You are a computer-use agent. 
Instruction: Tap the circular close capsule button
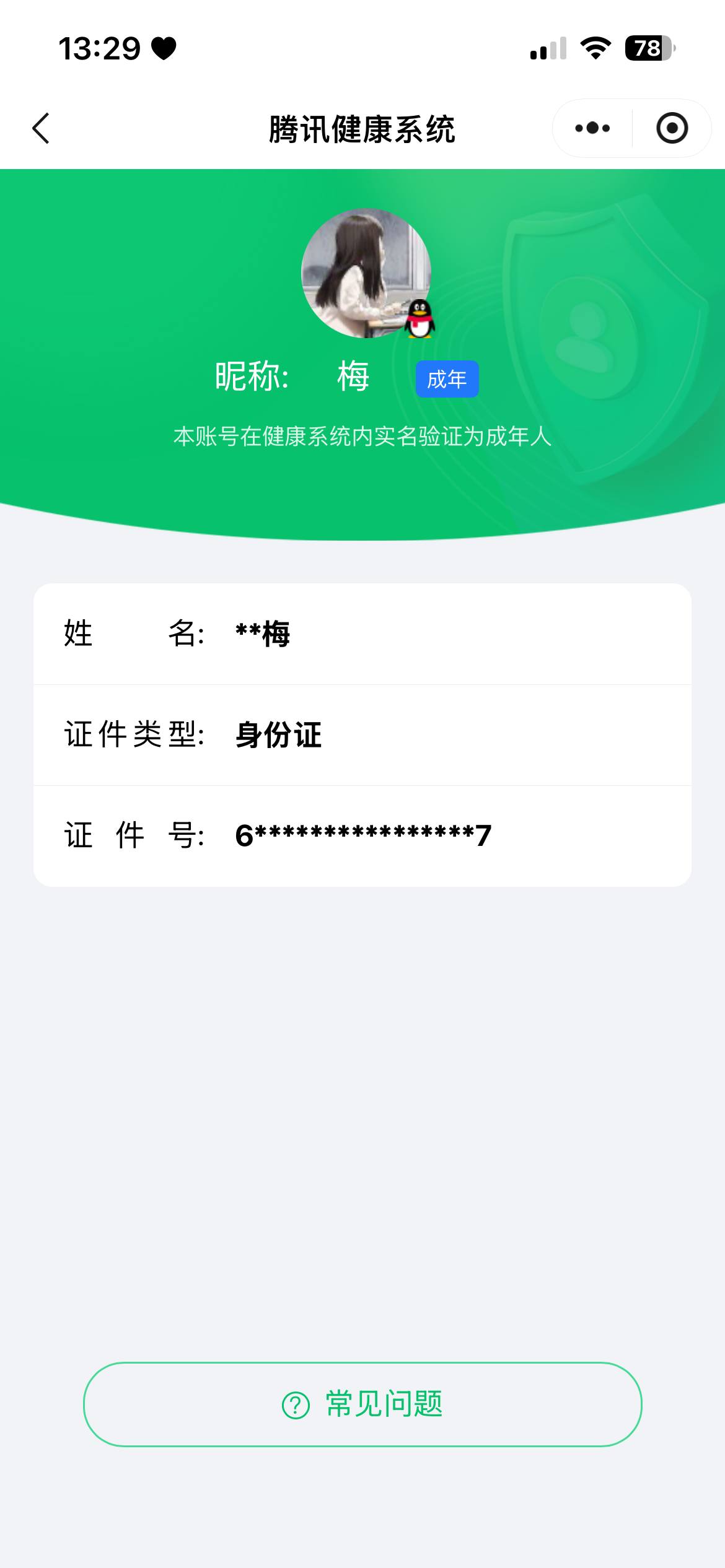[x=672, y=127]
